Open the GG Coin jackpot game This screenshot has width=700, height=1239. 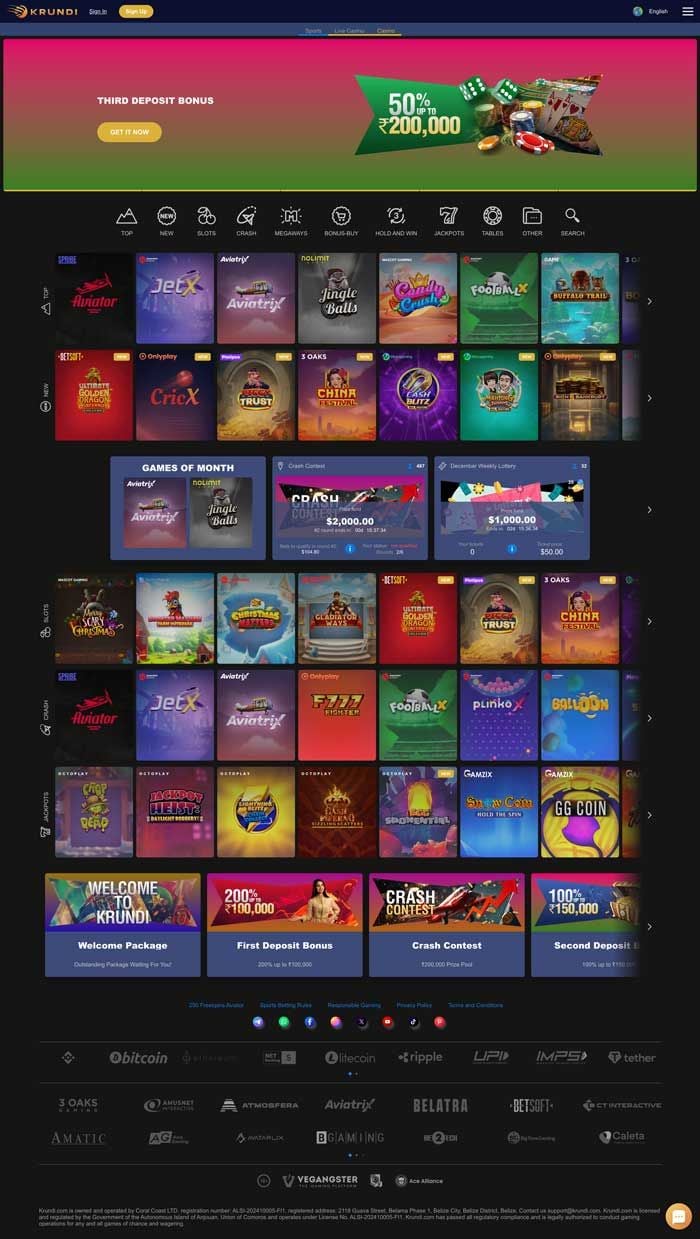coord(580,812)
